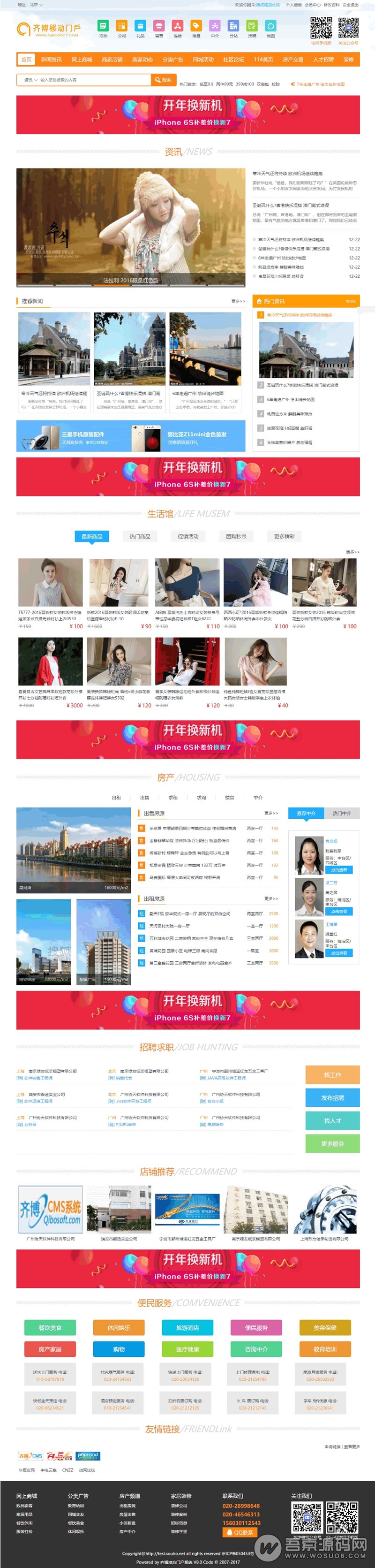The width and height of the screenshot is (375, 1568).
Task: Switch to the 热门商品 tab
Action: tap(140, 536)
